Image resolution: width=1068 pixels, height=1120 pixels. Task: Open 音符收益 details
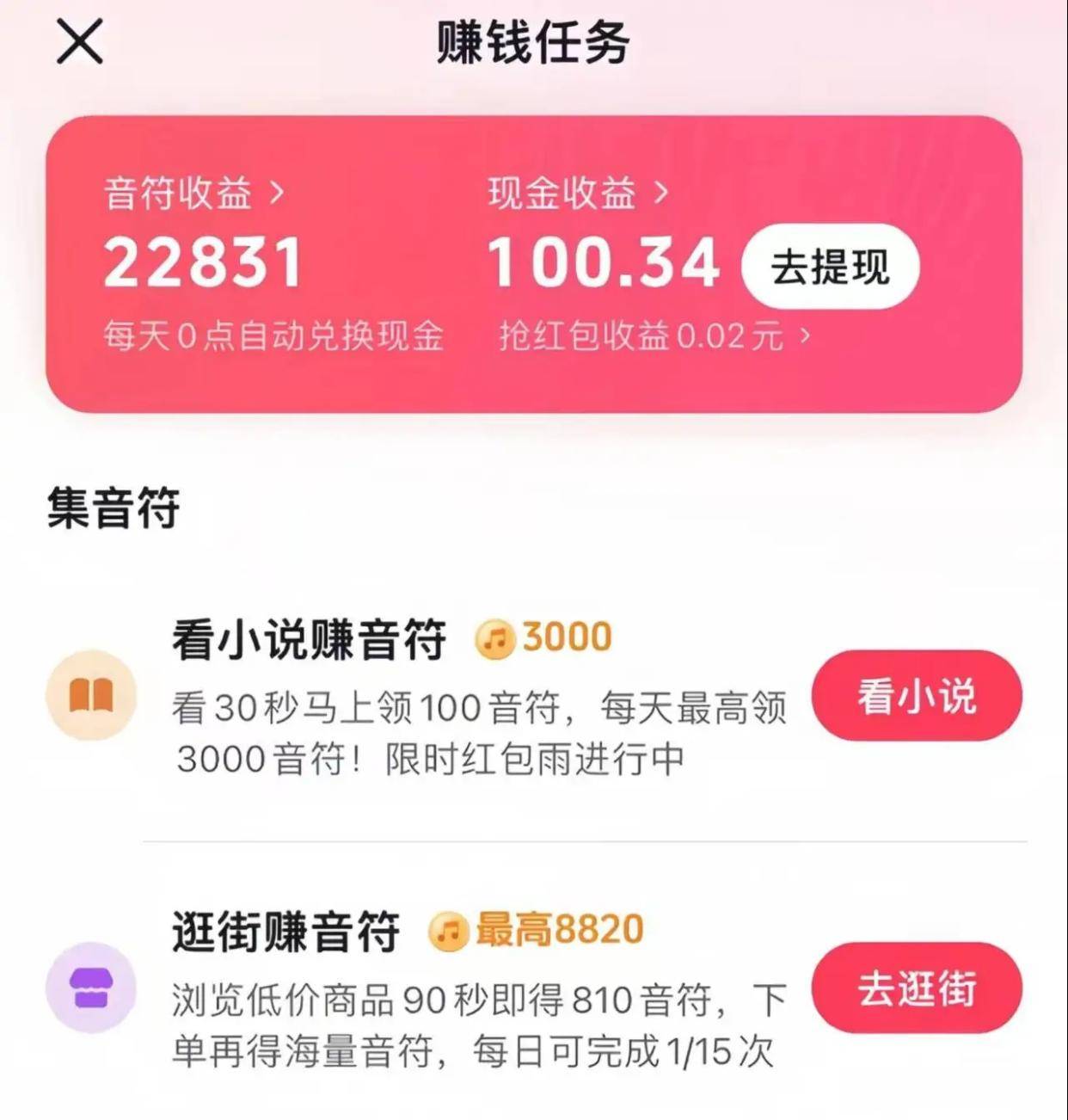pos(193,193)
